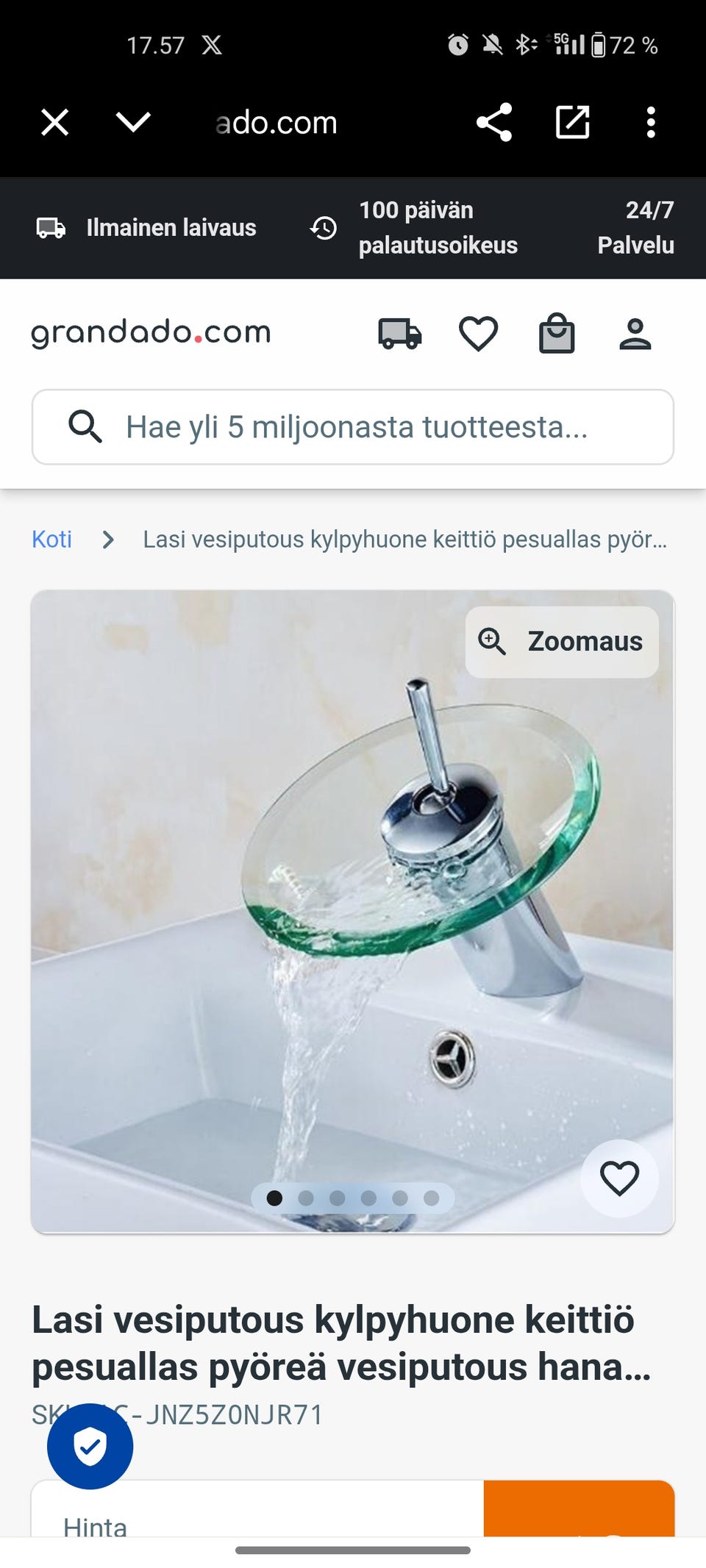Collapse the page using the down chevron
The image size is (706, 1568).
tap(131, 122)
